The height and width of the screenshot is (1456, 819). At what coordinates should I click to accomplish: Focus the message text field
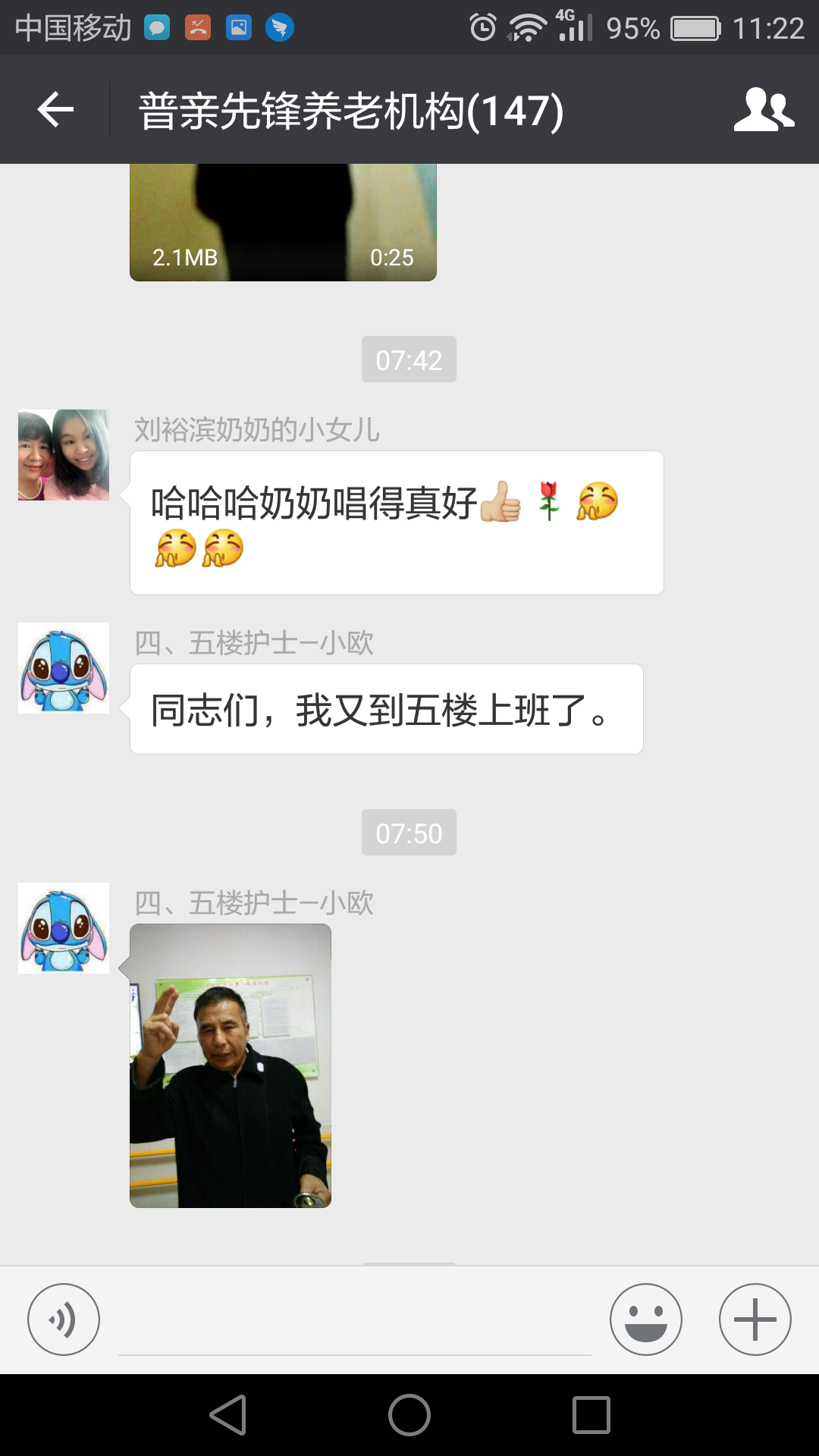tap(354, 1323)
